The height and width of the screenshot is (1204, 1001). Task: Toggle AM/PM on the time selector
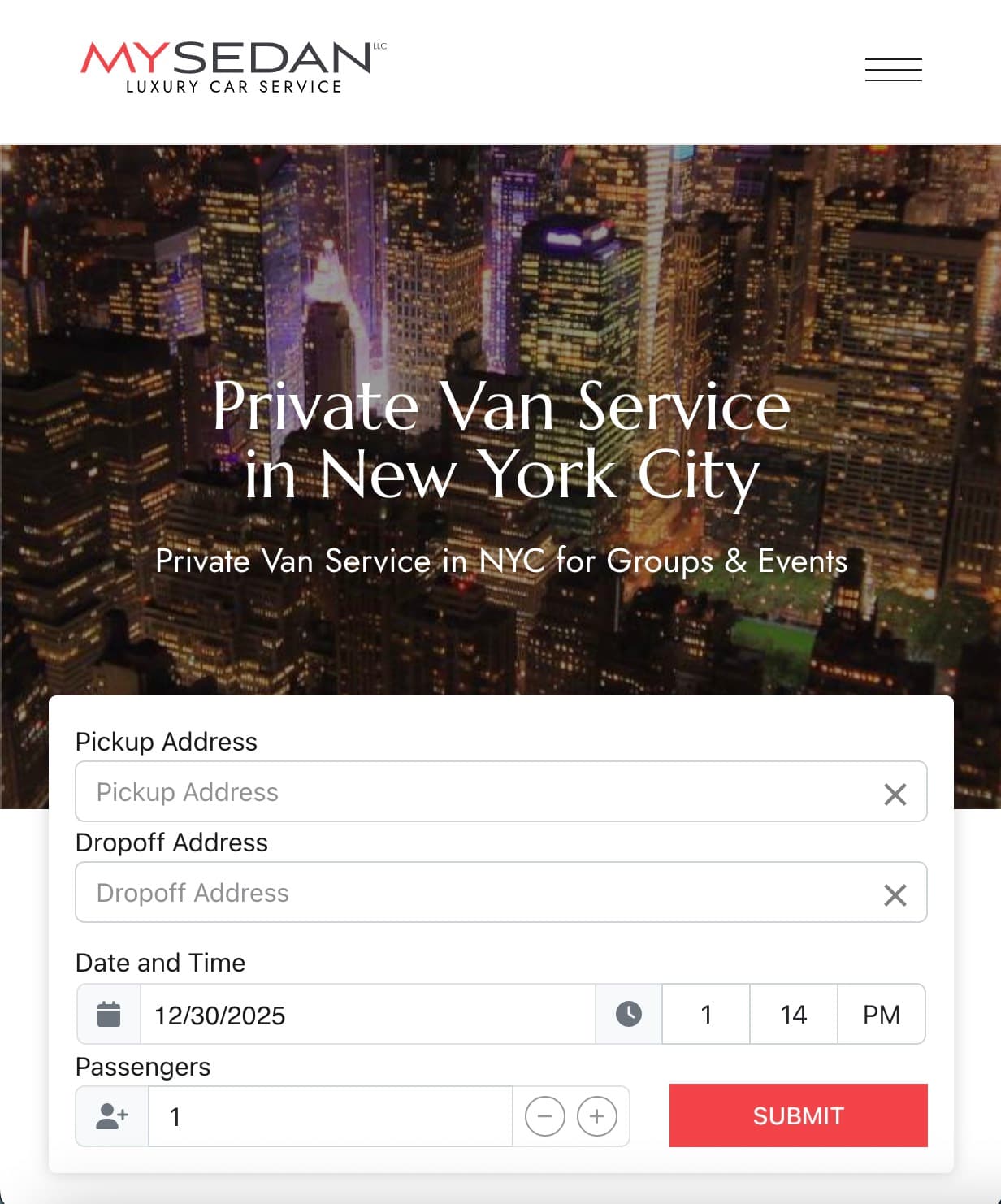click(x=882, y=1014)
